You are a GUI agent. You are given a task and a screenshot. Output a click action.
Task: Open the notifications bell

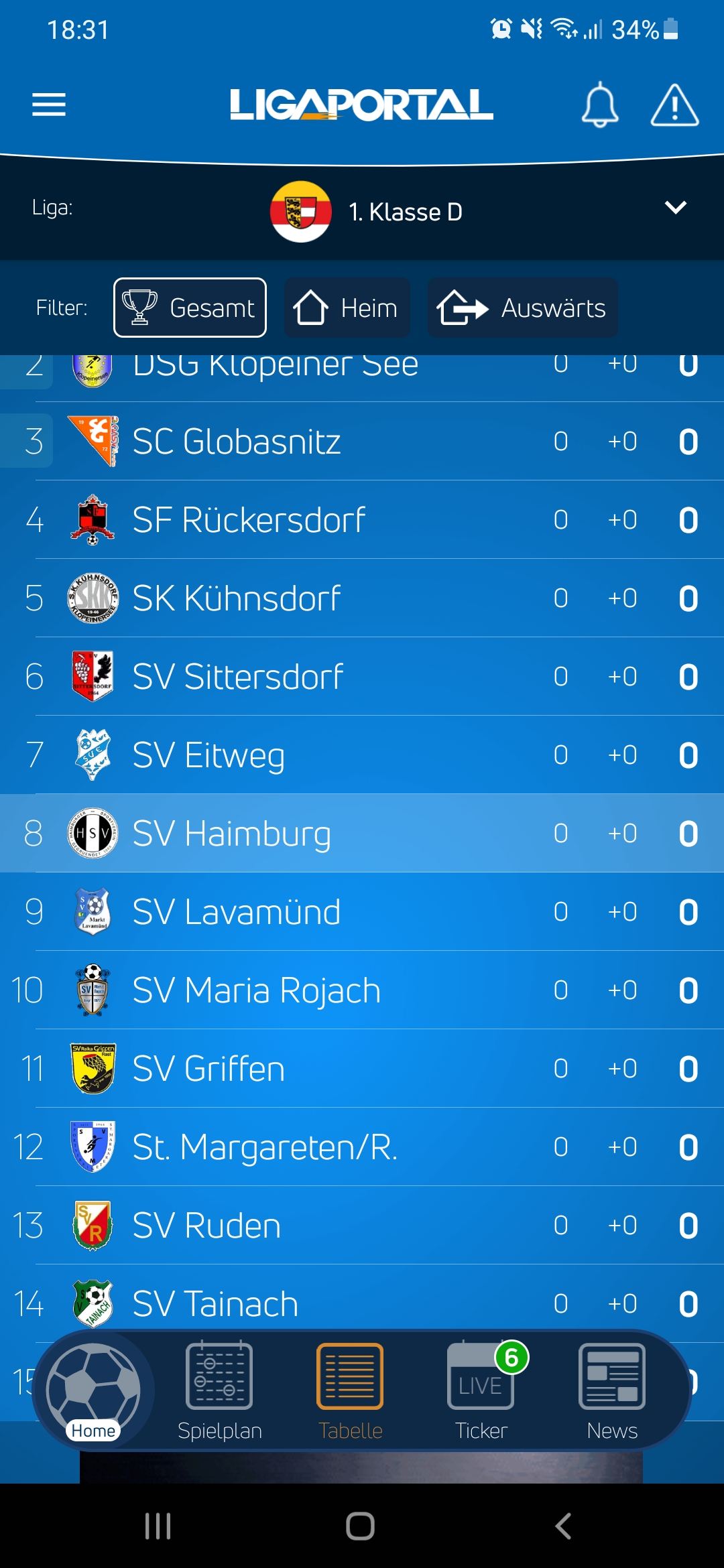(599, 105)
